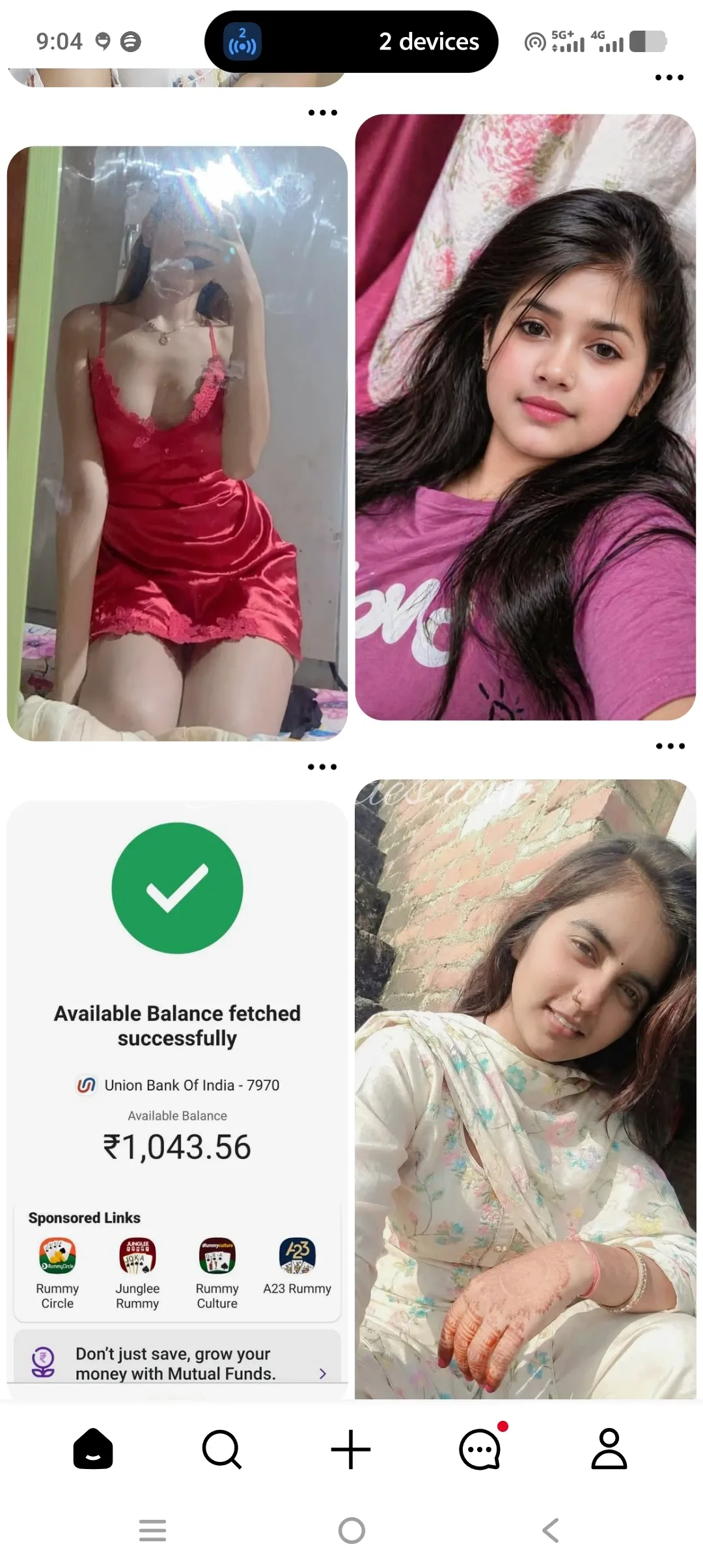This screenshot has height=1568, width=703.
Task: Go to the Home feed tab
Action: 93,1449
